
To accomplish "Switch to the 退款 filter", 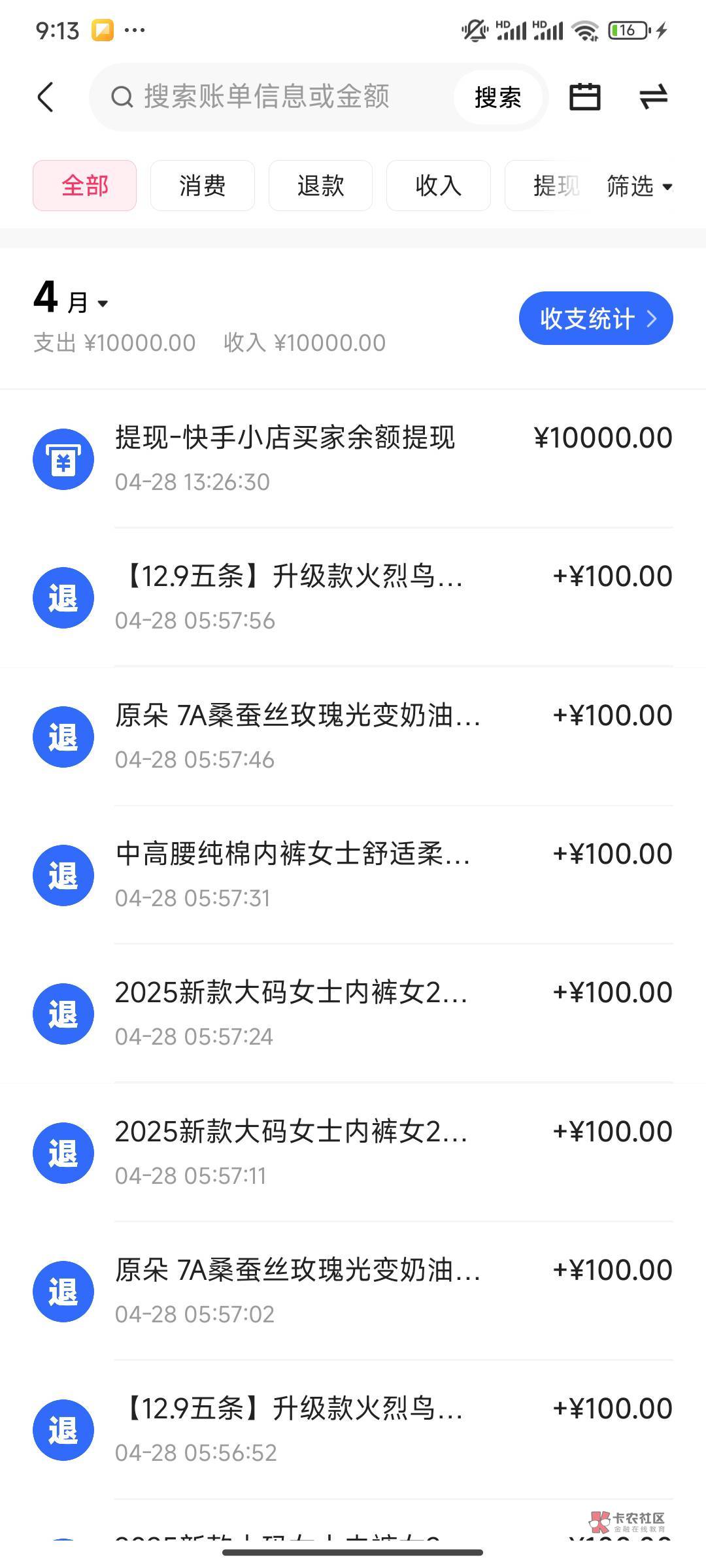I will tap(320, 186).
